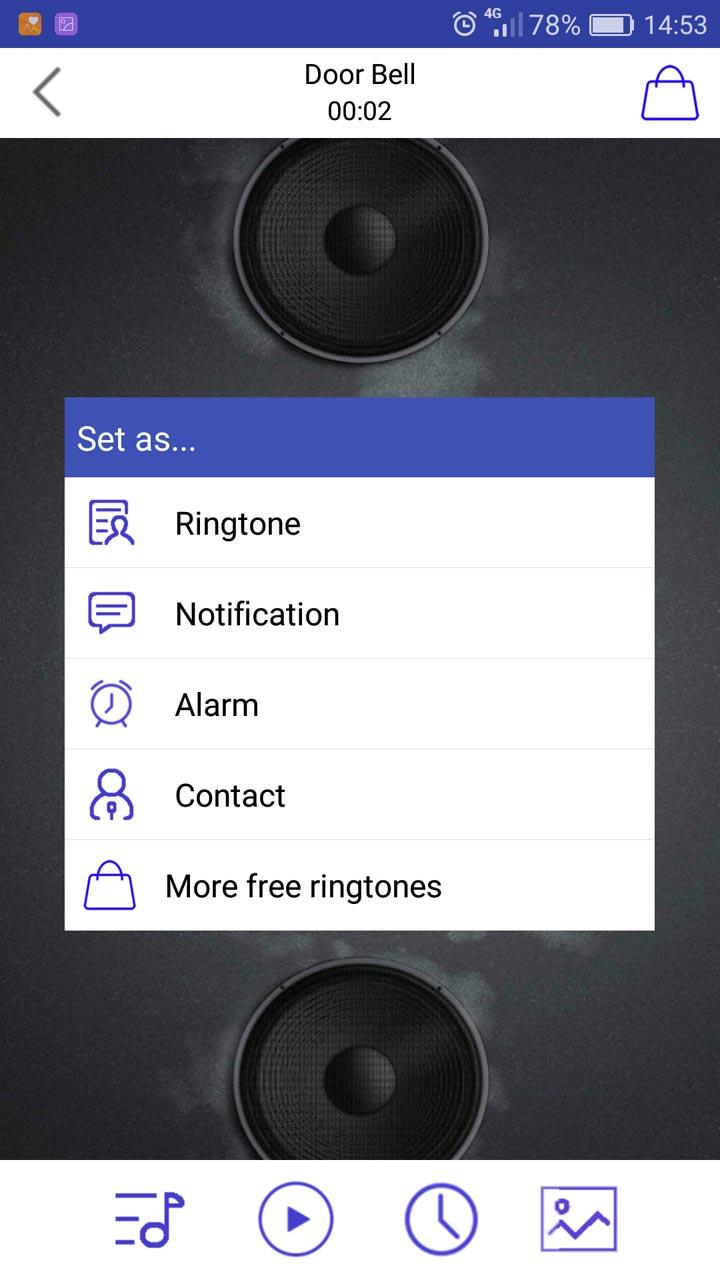The height and width of the screenshot is (1280, 720).
Task: Select Ringtone in the Set as dialog
Action: 238,523
